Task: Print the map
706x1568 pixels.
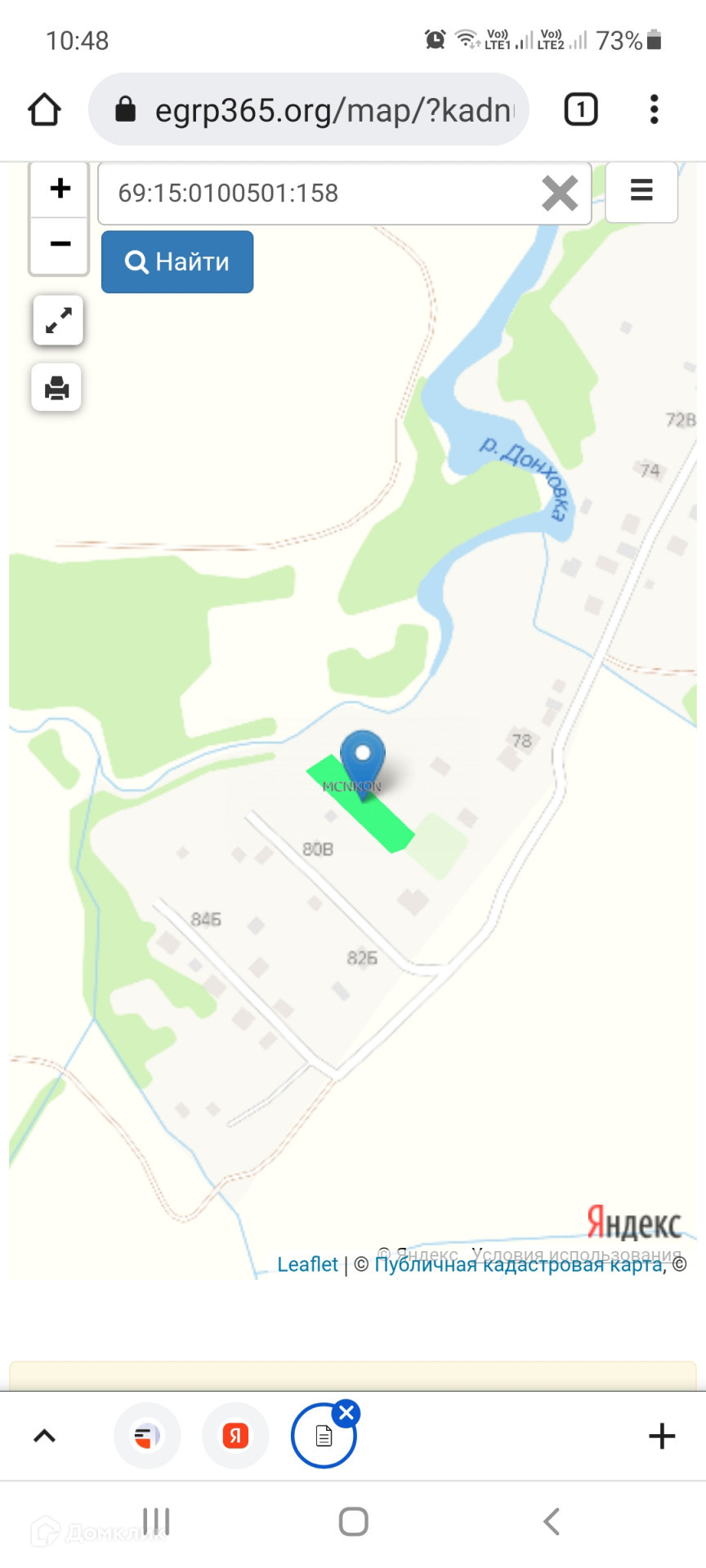Action: point(56,387)
